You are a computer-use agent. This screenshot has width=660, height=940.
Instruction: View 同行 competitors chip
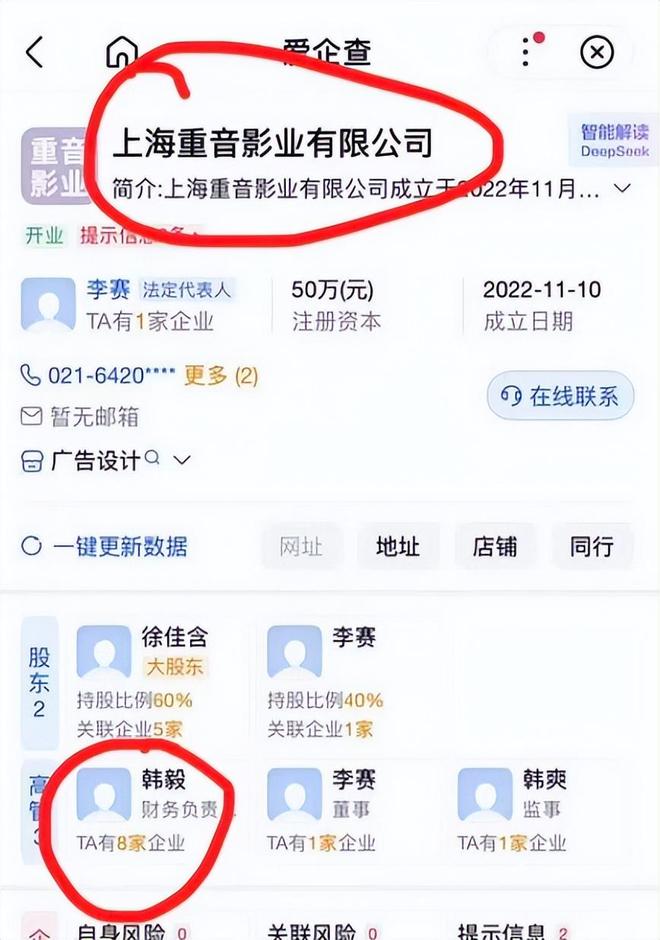pos(591,547)
